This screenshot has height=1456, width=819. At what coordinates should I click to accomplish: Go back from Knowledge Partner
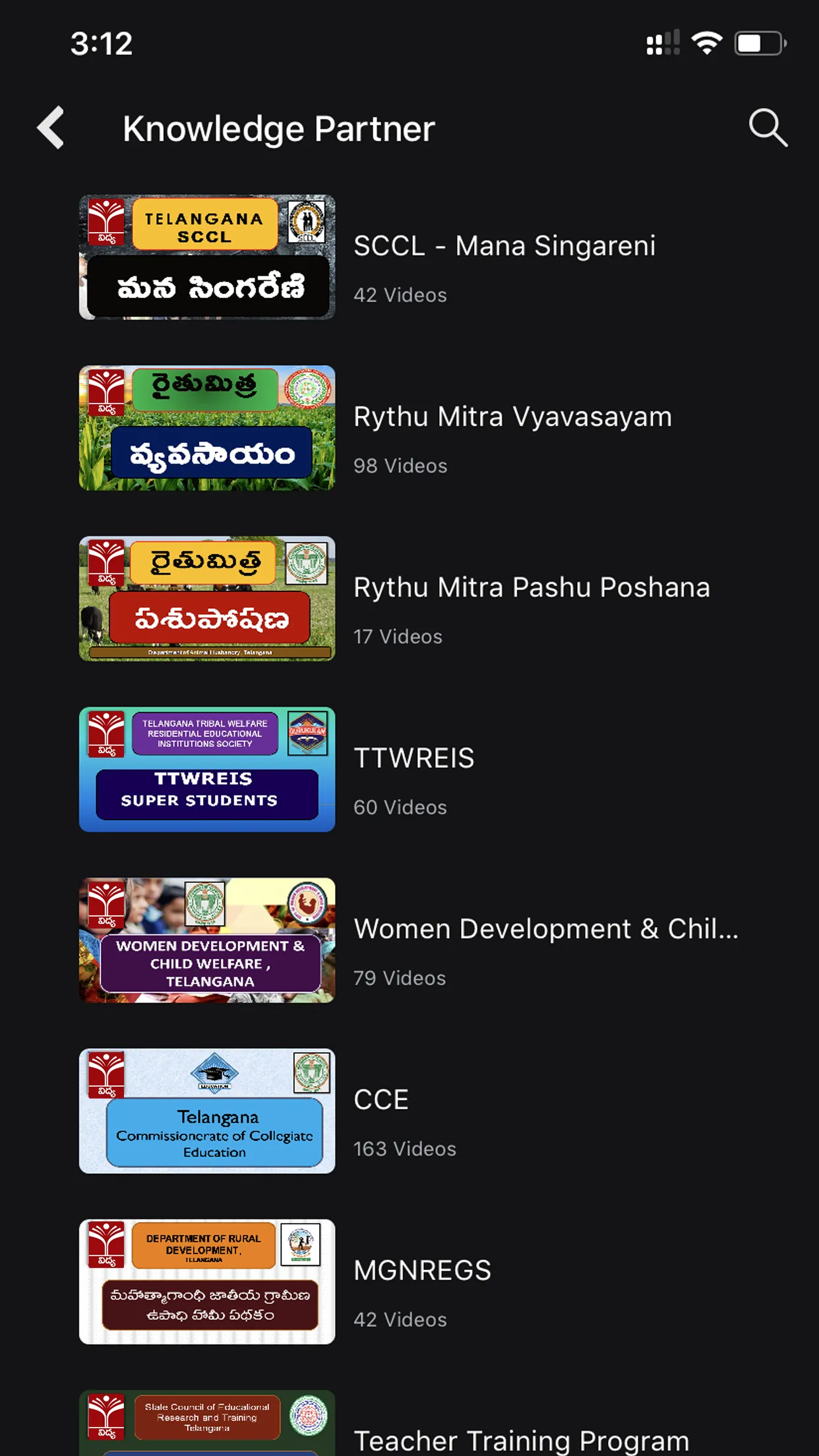click(51, 127)
